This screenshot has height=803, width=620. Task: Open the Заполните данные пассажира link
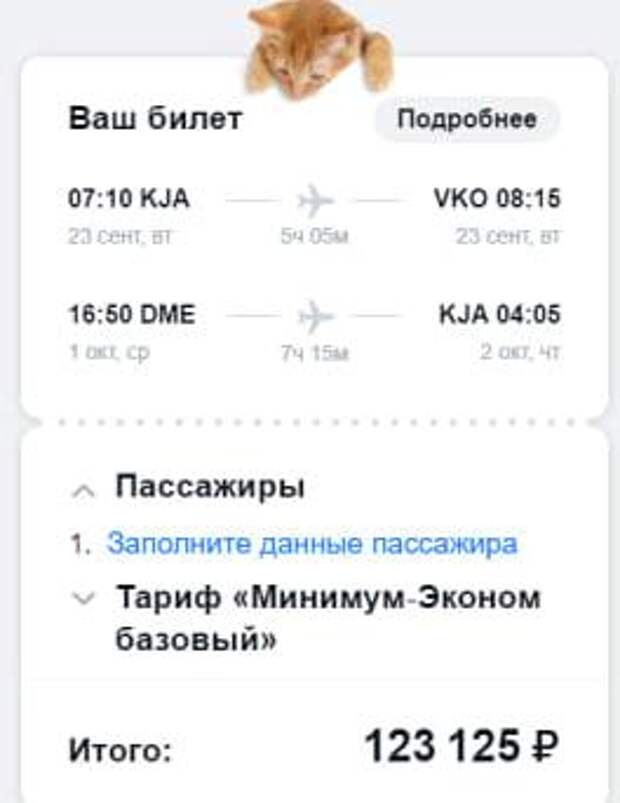tap(312, 544)
